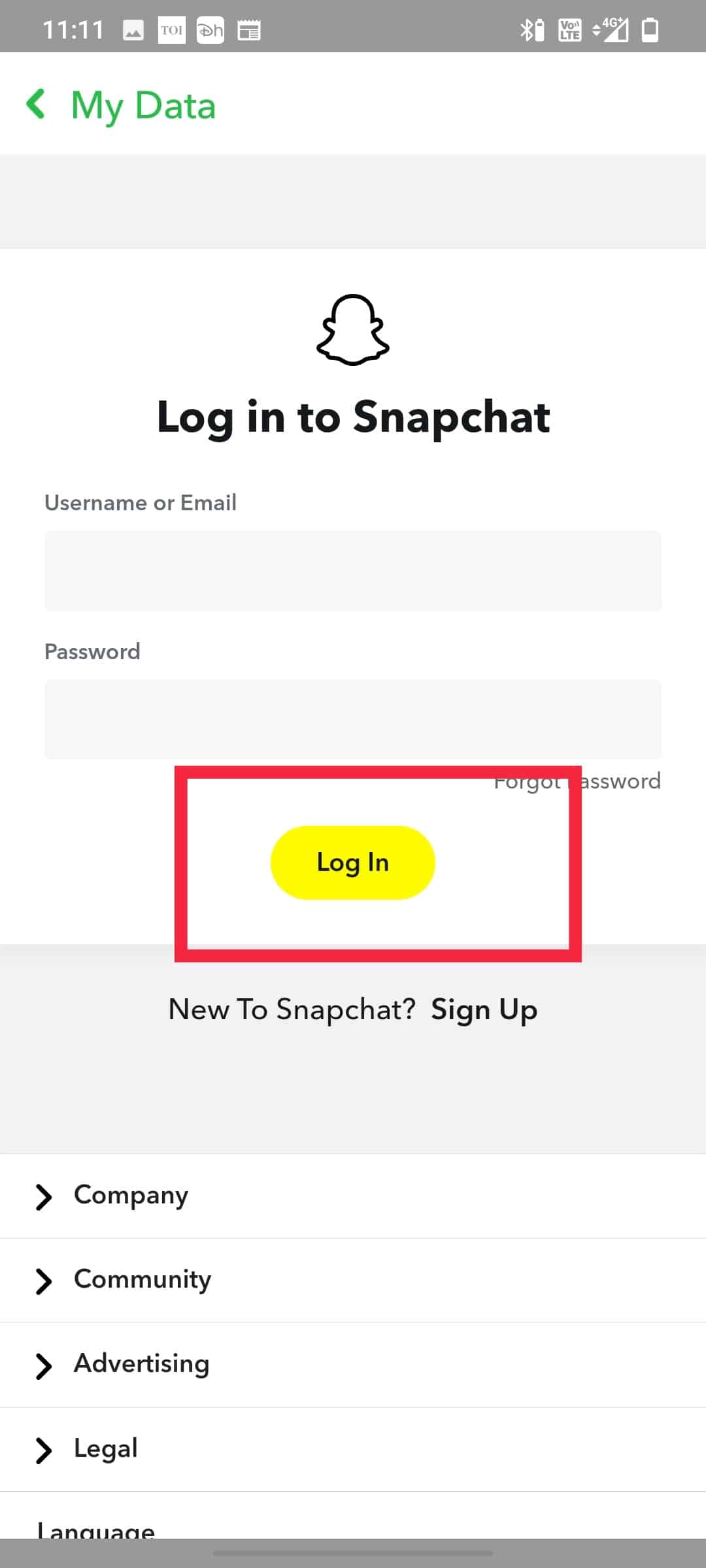706x1568 pixels.
Task: Click the Password field
Action: (353, 719)
